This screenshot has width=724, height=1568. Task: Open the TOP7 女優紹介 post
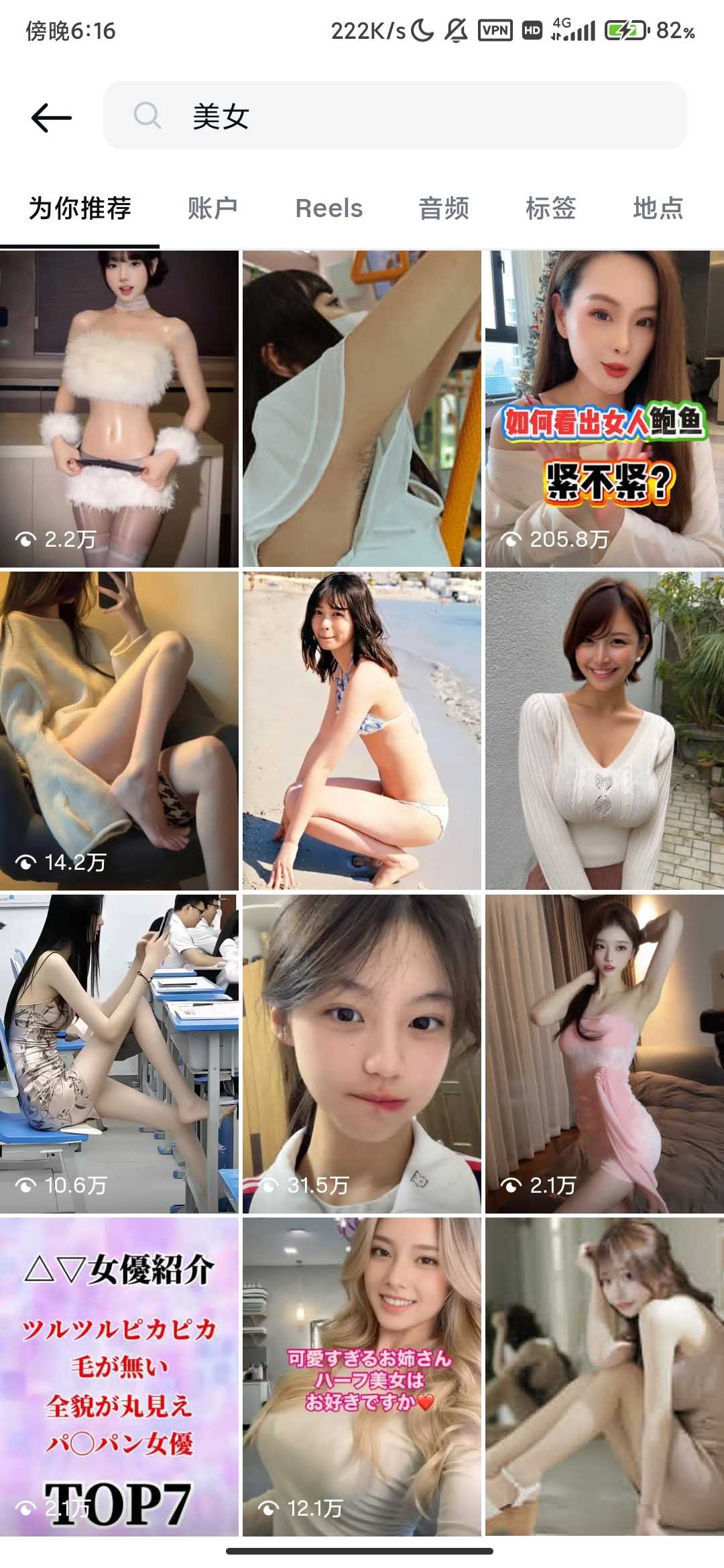[119, 1376]
